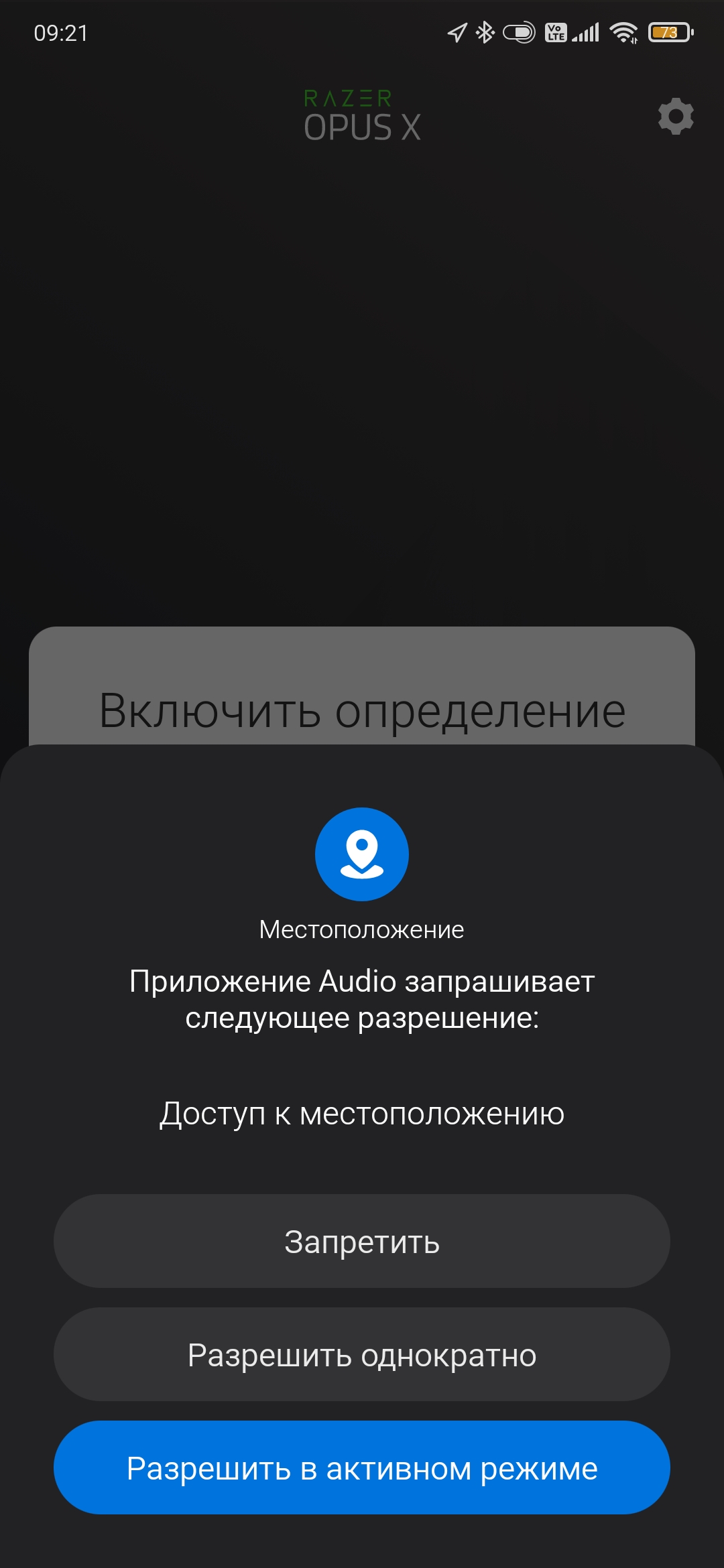Viewport: 724px width, 1568px height.
Task: Select Разрешить в активном режиме
Action: pyautogui.click(x=362, y=1467)
